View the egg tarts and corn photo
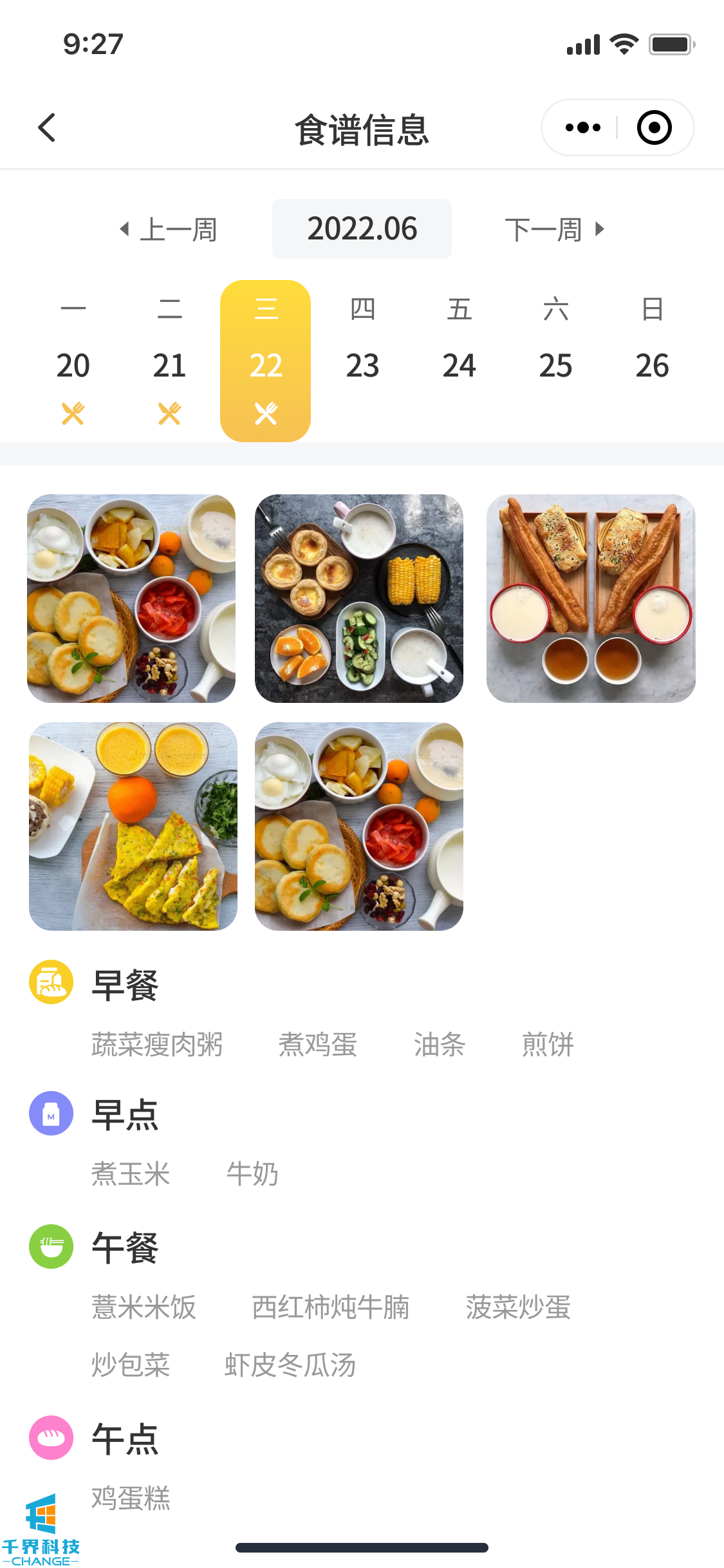 point(359,599)
